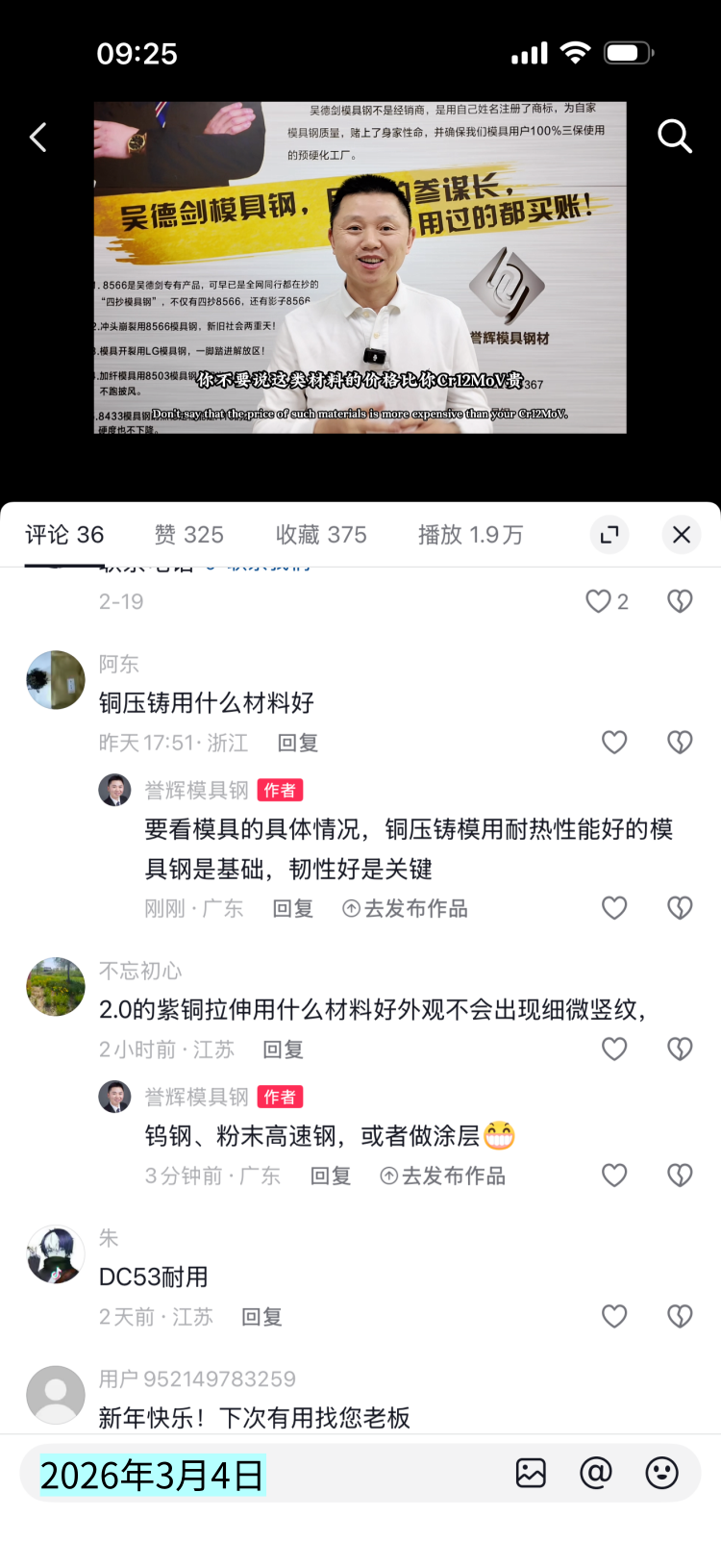Switch to the 收藏 375 tab
Screen dimensions: 721x1568
[321, 535]
